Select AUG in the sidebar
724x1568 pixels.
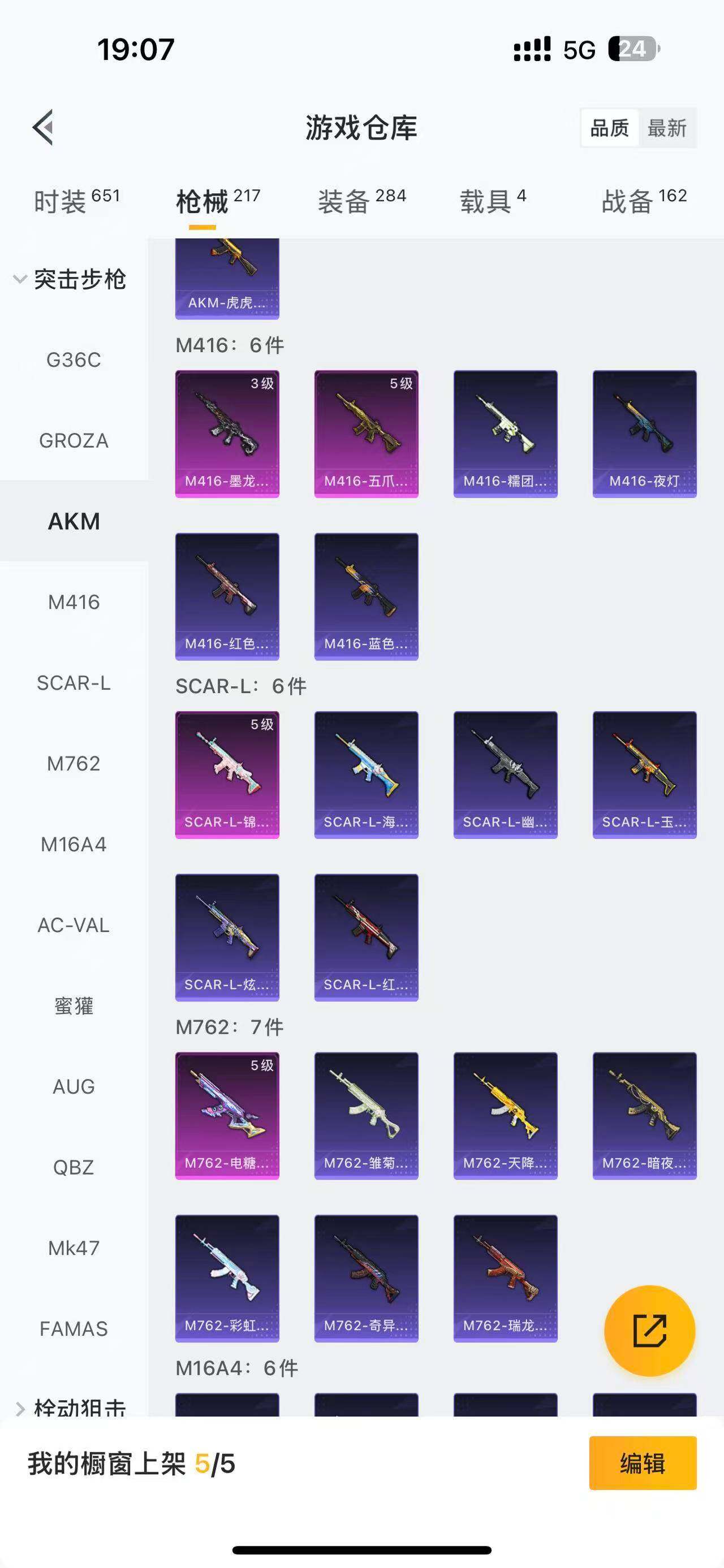coord(74,1086)
